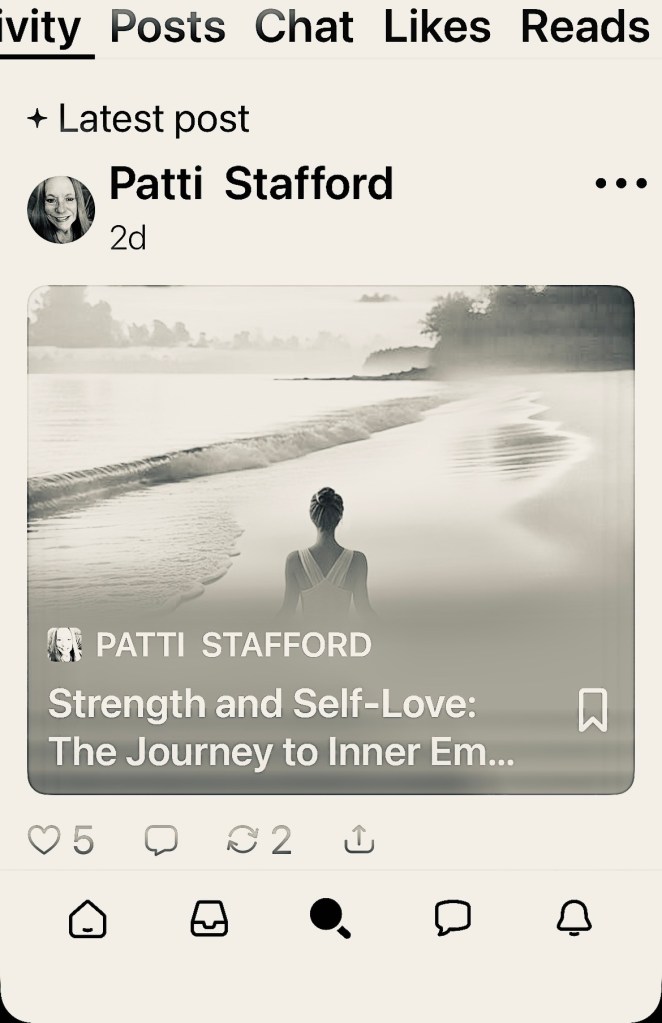Restack Patti Stafford's post
This screenshot has height=1023, width=662.
point(243,840)
